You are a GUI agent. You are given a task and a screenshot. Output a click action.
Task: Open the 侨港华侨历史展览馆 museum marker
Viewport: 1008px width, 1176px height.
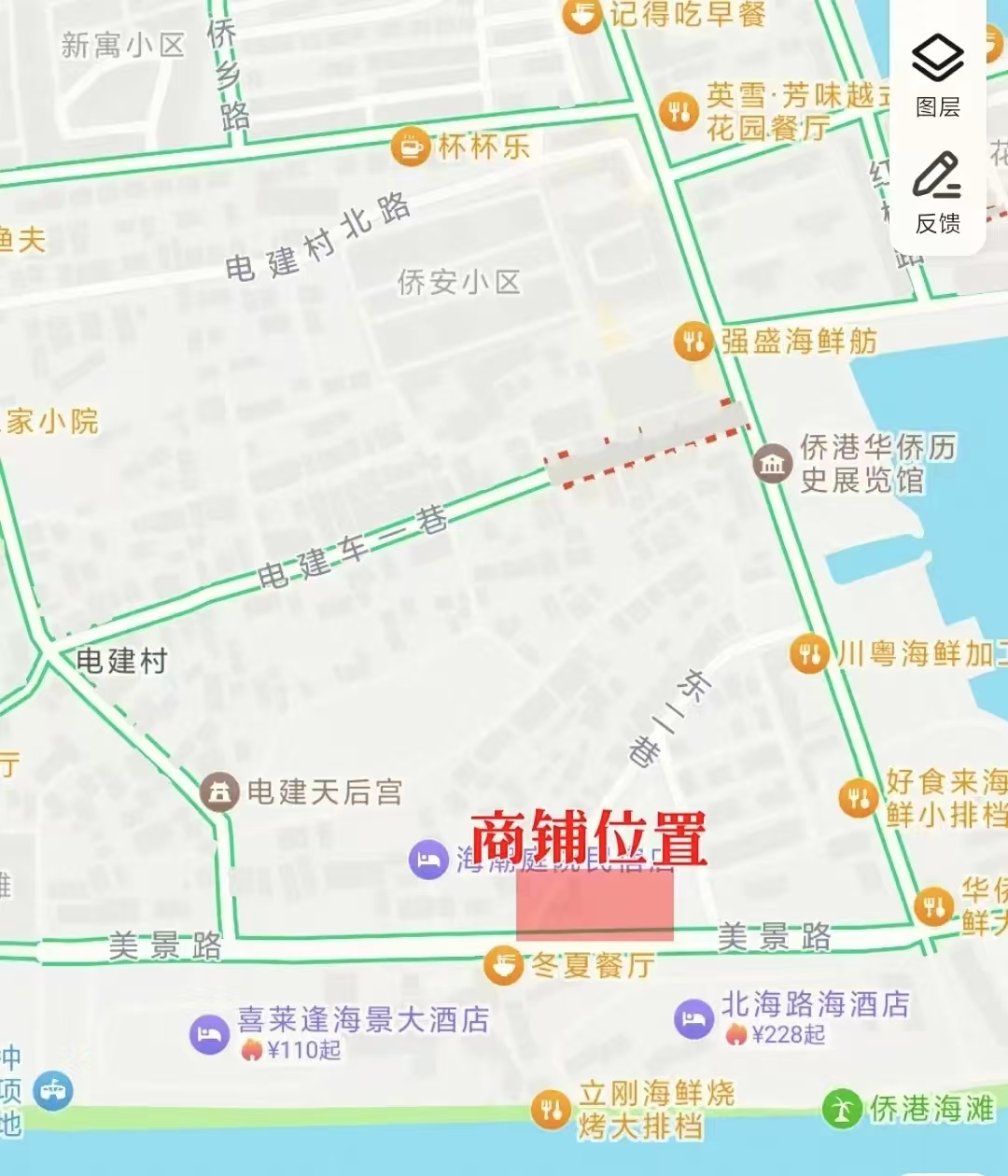pyautogui.click(x=773, y=463)
